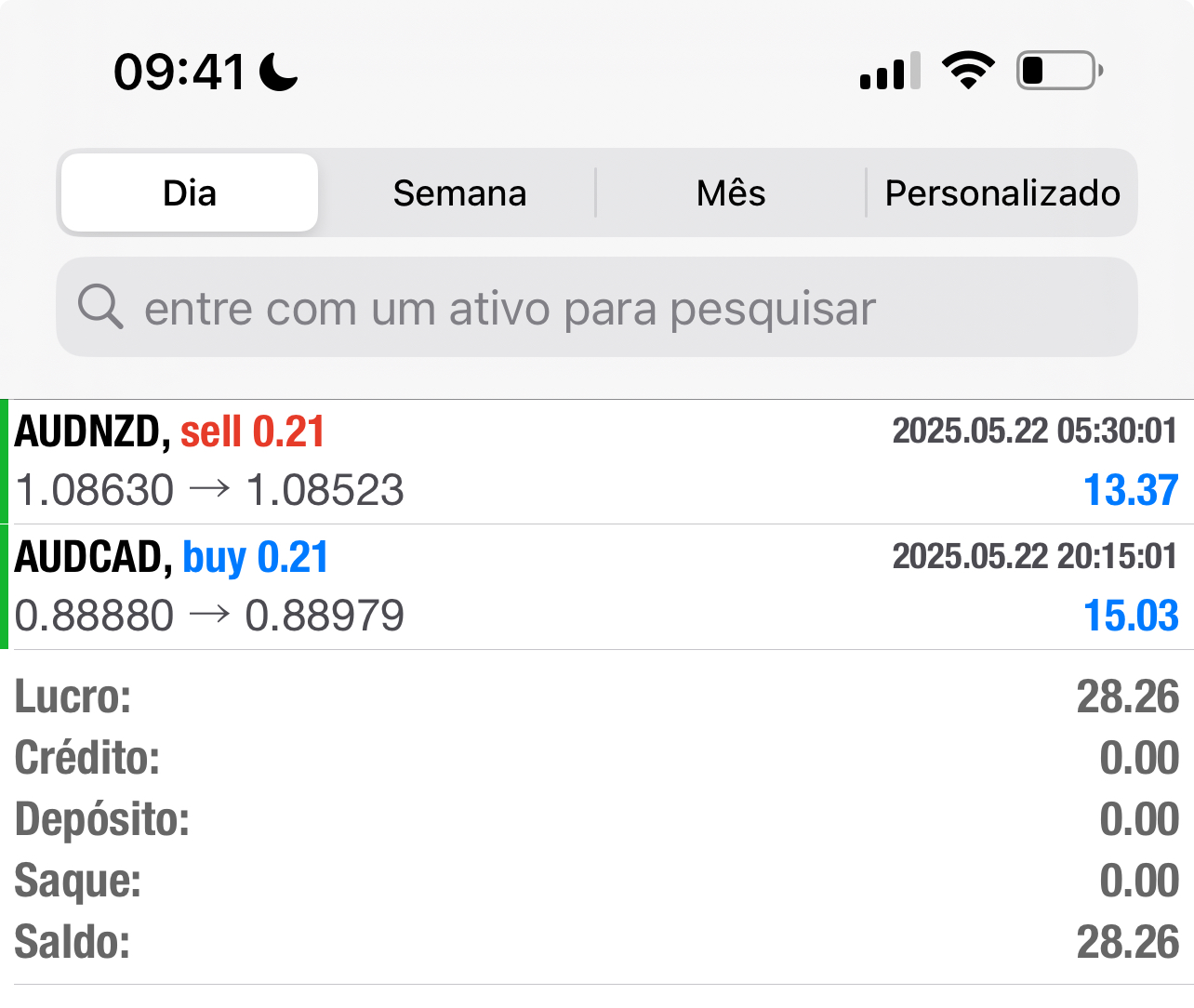The width and height of the screenshot is (1194, 1008).
Task: Tap the asset search field
Action: point(597,309)
